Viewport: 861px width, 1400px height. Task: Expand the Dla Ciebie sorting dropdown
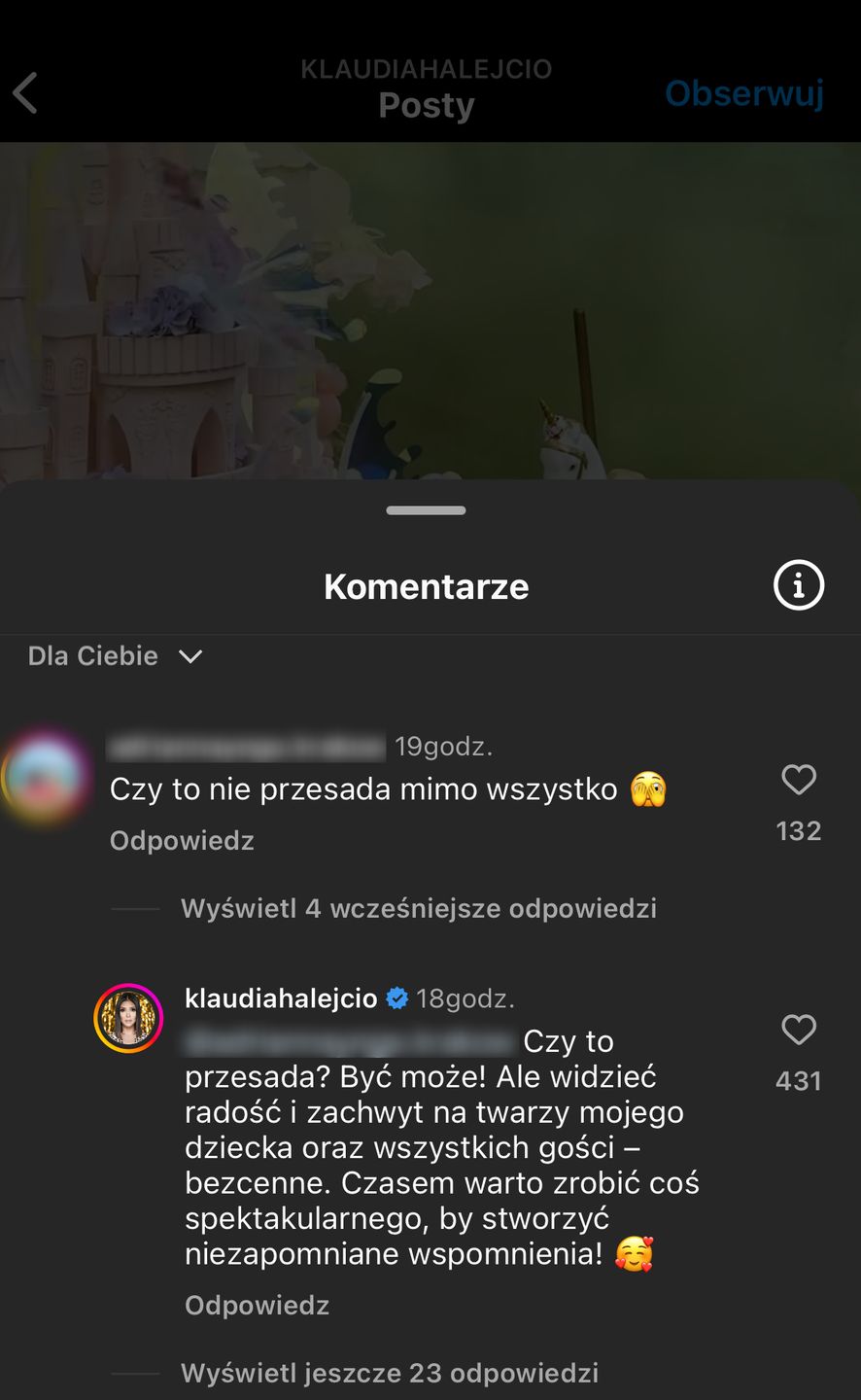[x=115, y=656]
